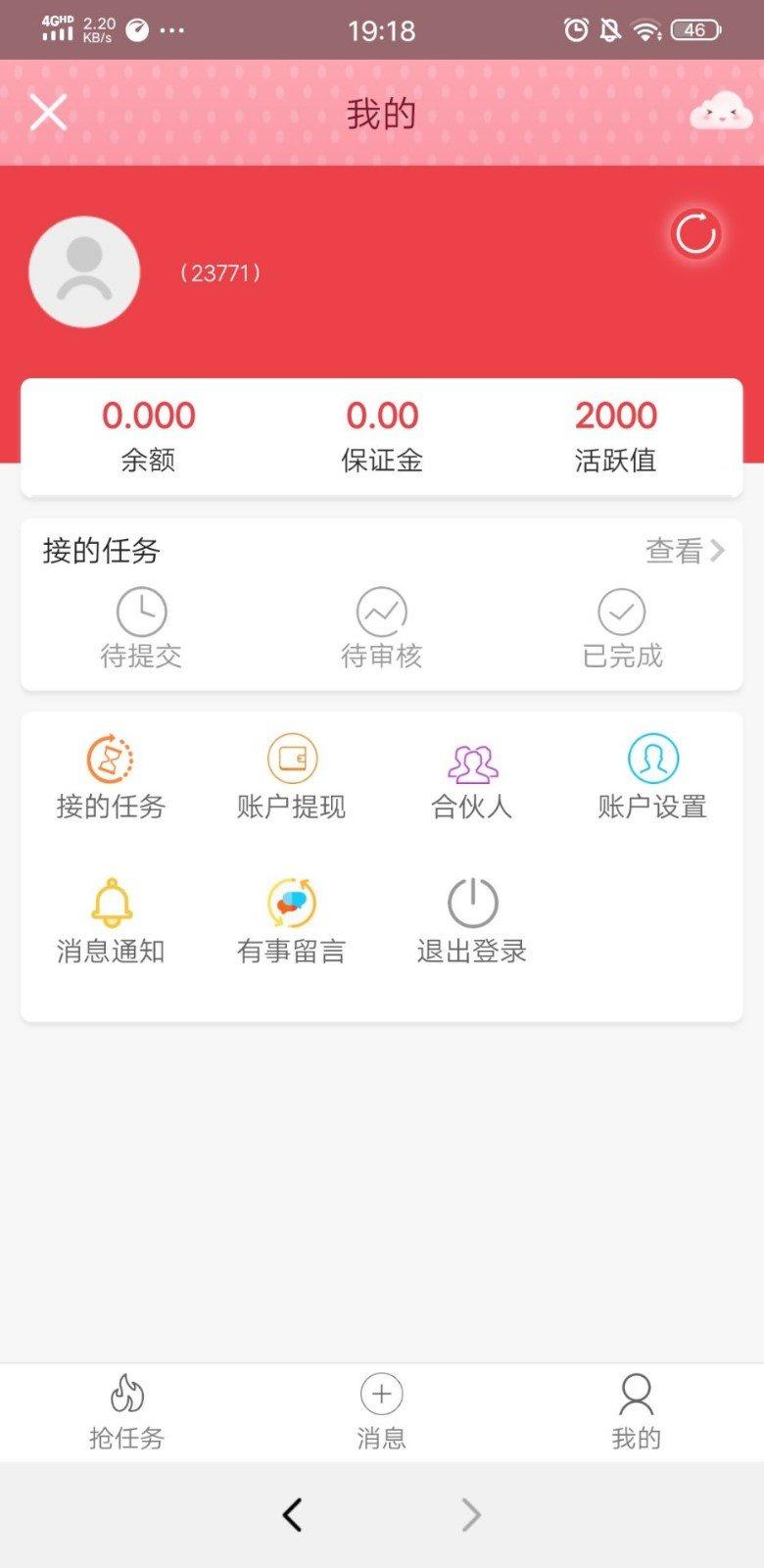Open the 接的任务 (tasks) hourglass icon
The height and width of the screenshot is (1568, 764).
(111, 757)
